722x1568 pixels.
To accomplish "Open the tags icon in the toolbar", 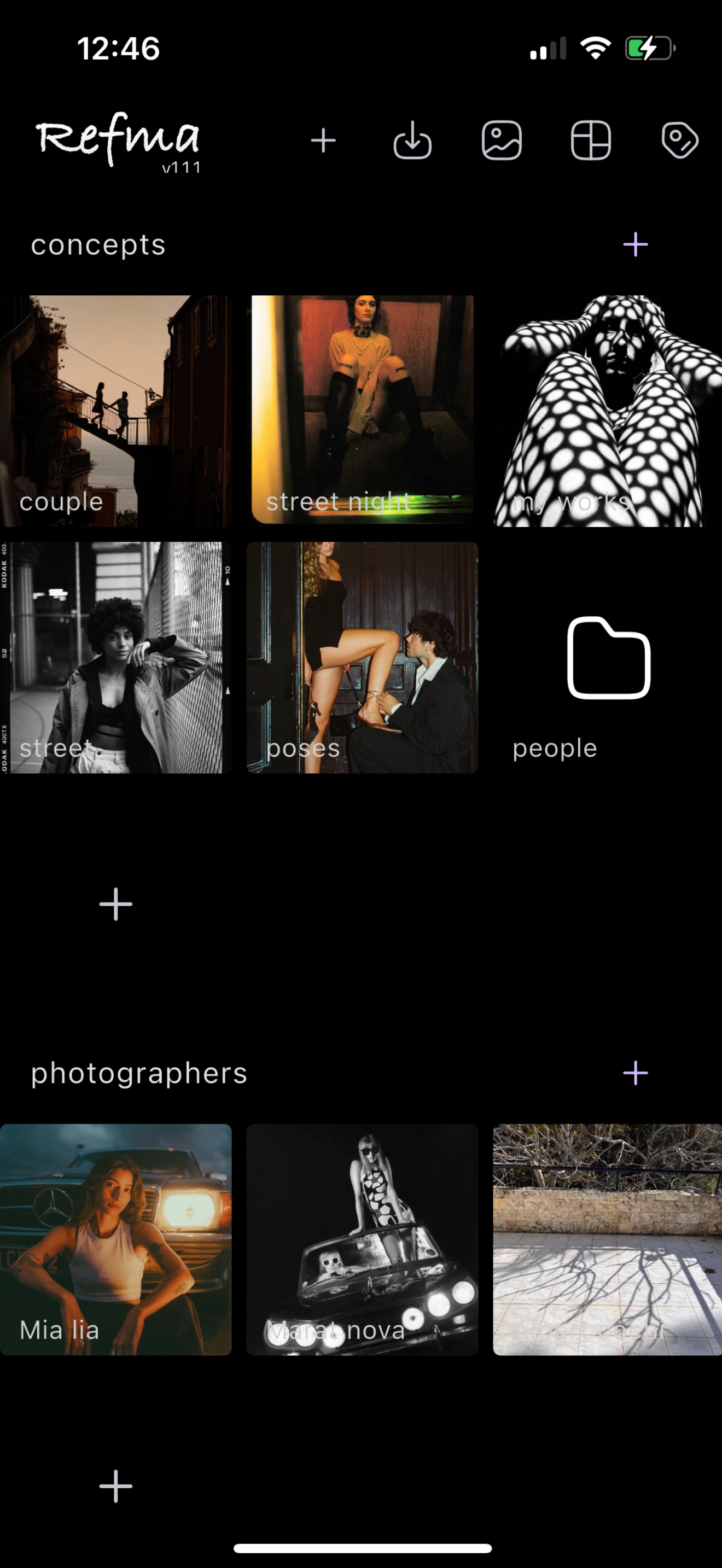I will [679, 141].
